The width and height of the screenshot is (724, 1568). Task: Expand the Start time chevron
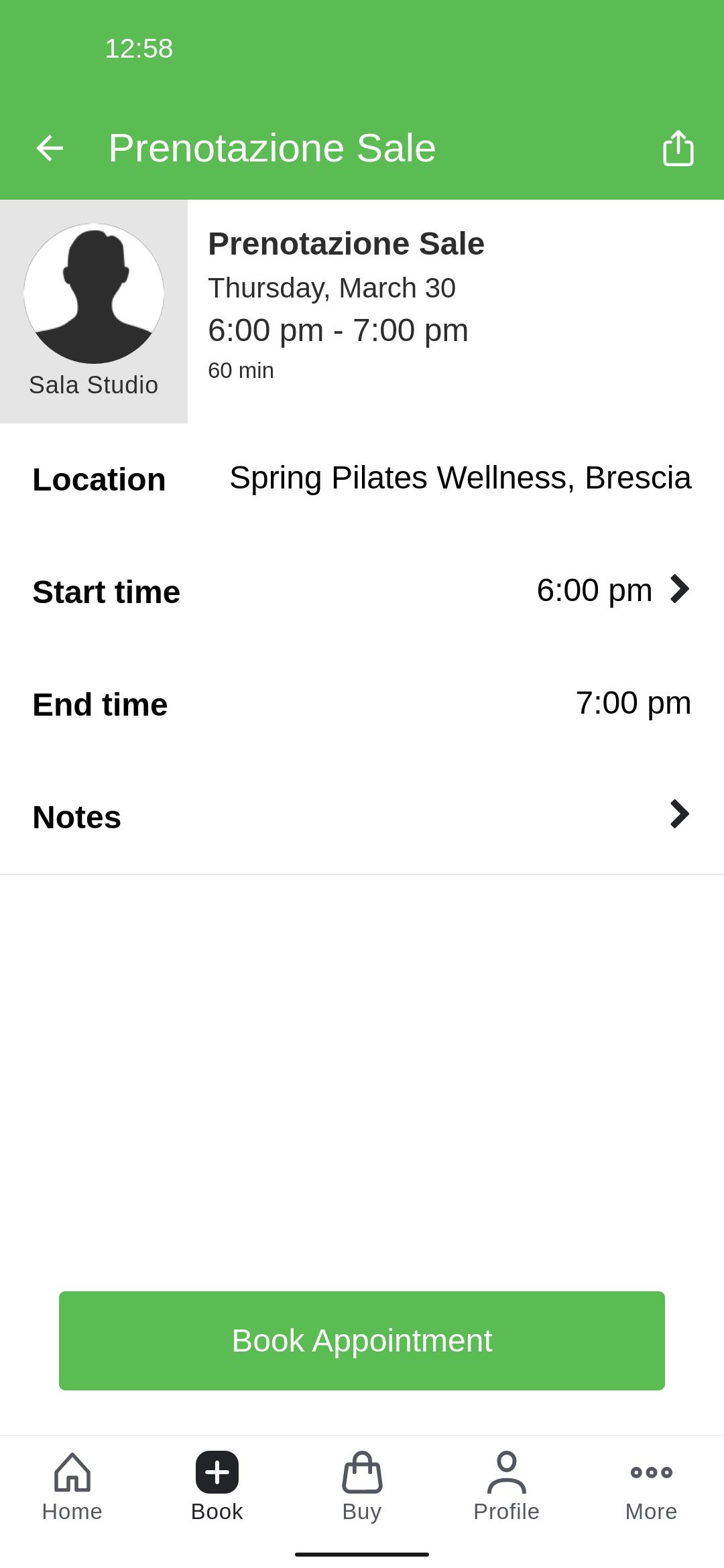coord(680,590)
